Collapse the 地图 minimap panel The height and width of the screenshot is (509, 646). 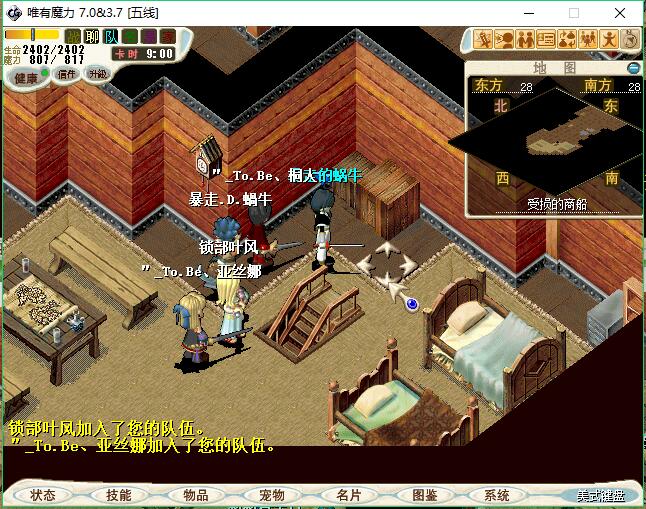tap(633, 67)
